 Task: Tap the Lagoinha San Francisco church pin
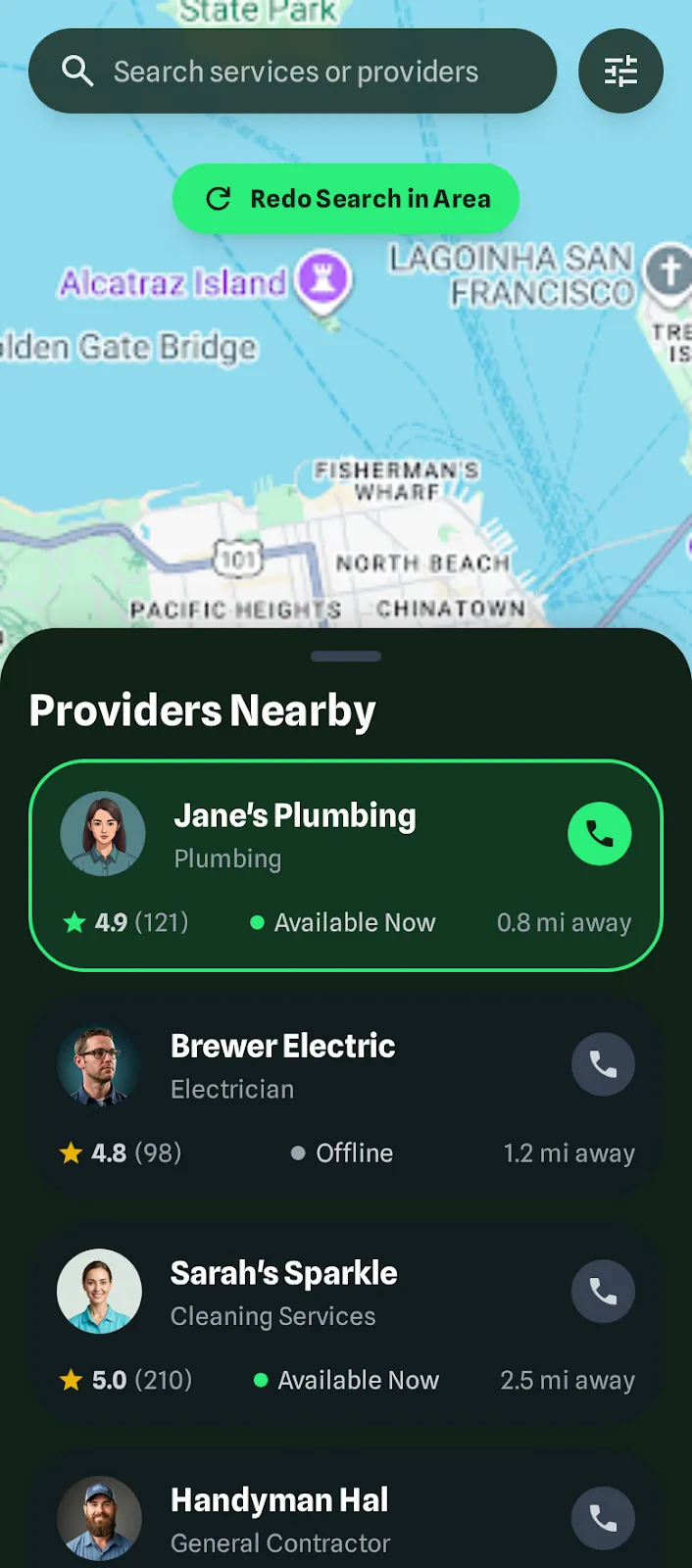coord(668,269)
